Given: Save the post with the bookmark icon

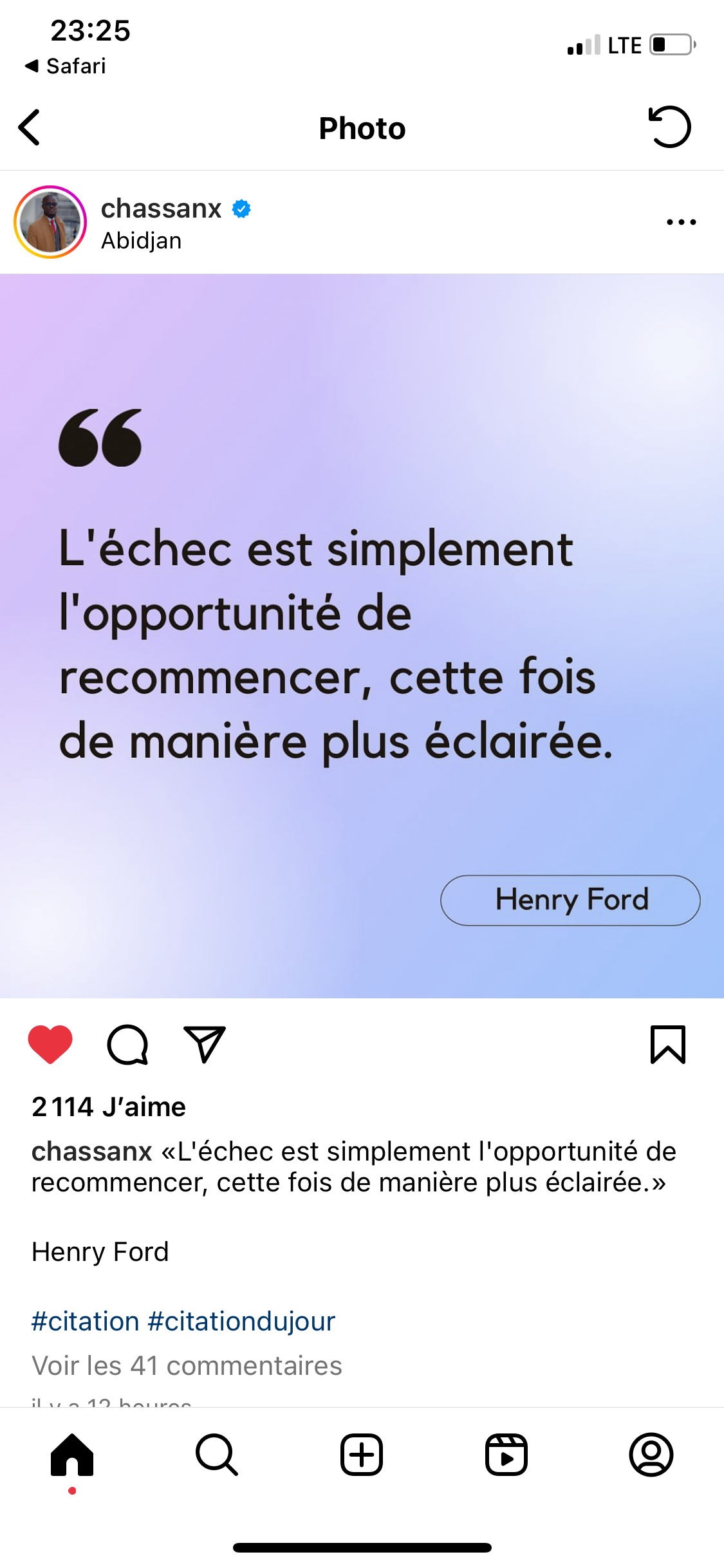Looking at the screenshot, I should tap(668, 1044).
